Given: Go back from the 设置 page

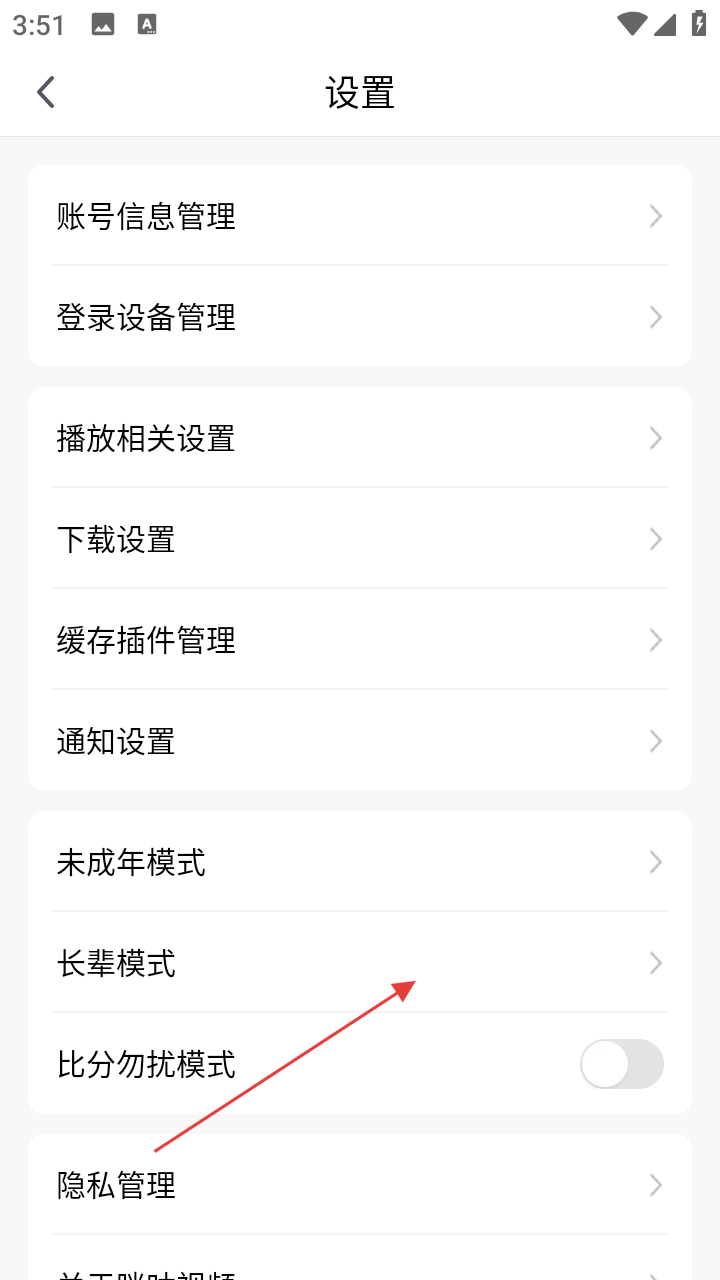Looking at the screenshot, I should [x=46, y=92].
